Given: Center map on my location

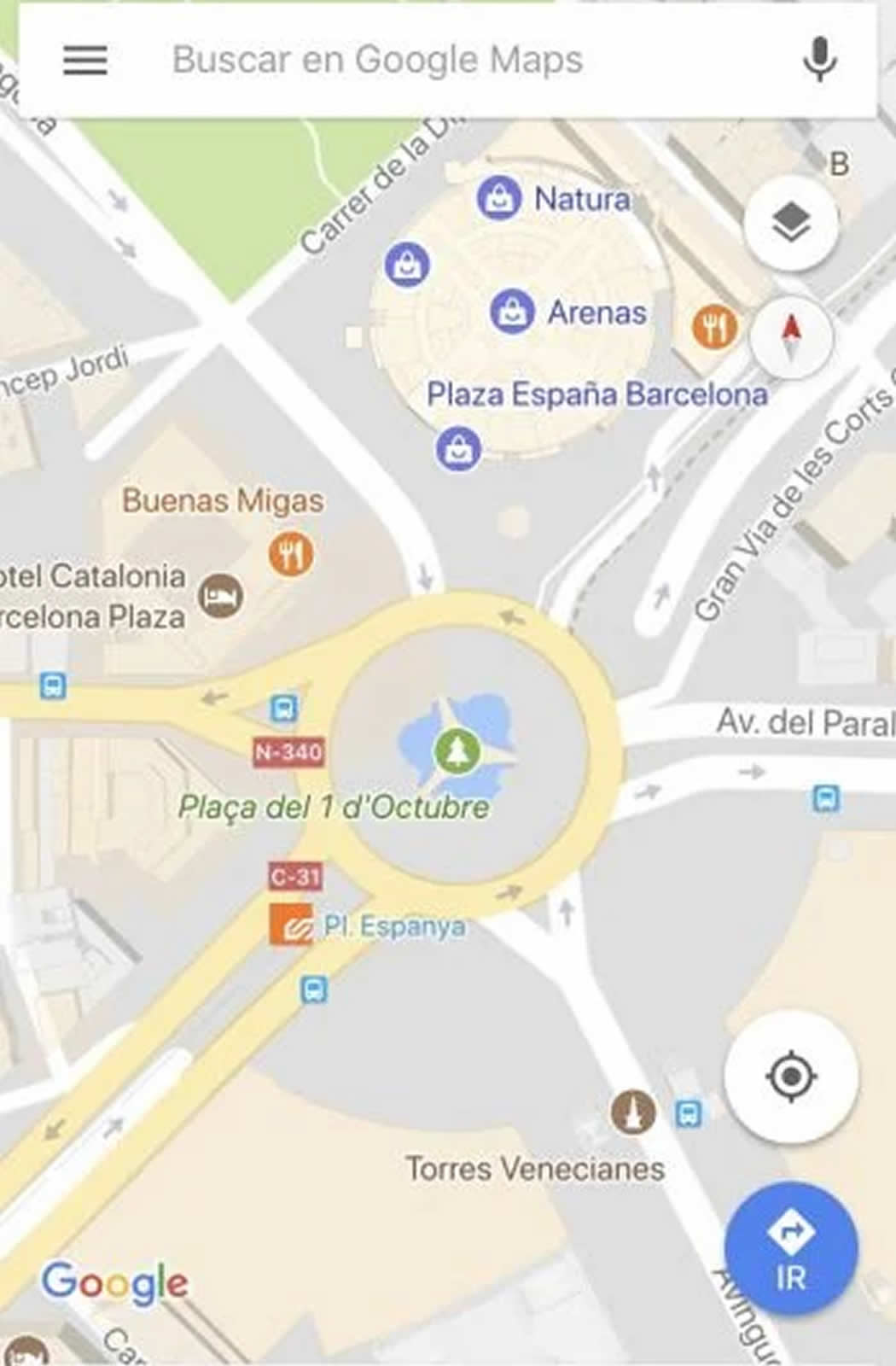Looking at the screenshot, I should [x=791, y=1077].
